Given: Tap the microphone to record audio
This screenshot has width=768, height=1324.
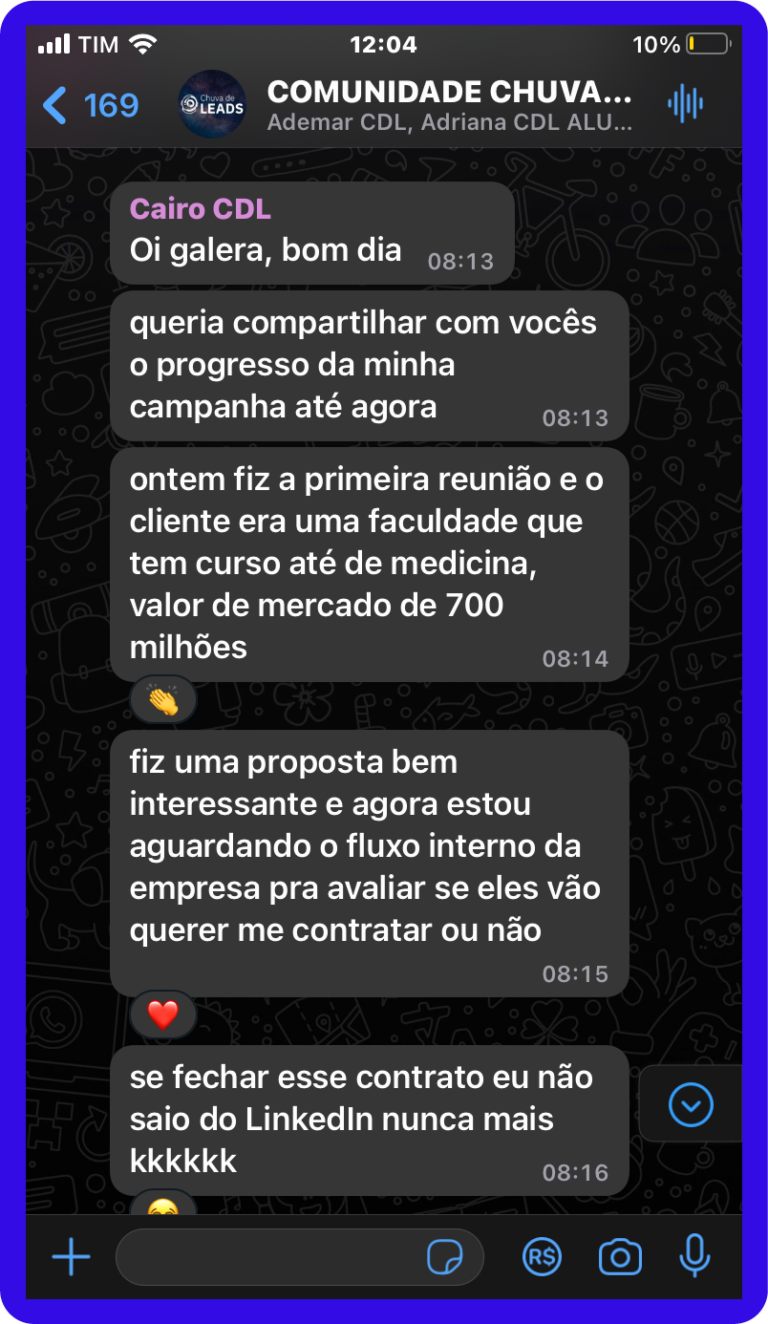Looking at the screenshot, I should [x=694, y=1257].
